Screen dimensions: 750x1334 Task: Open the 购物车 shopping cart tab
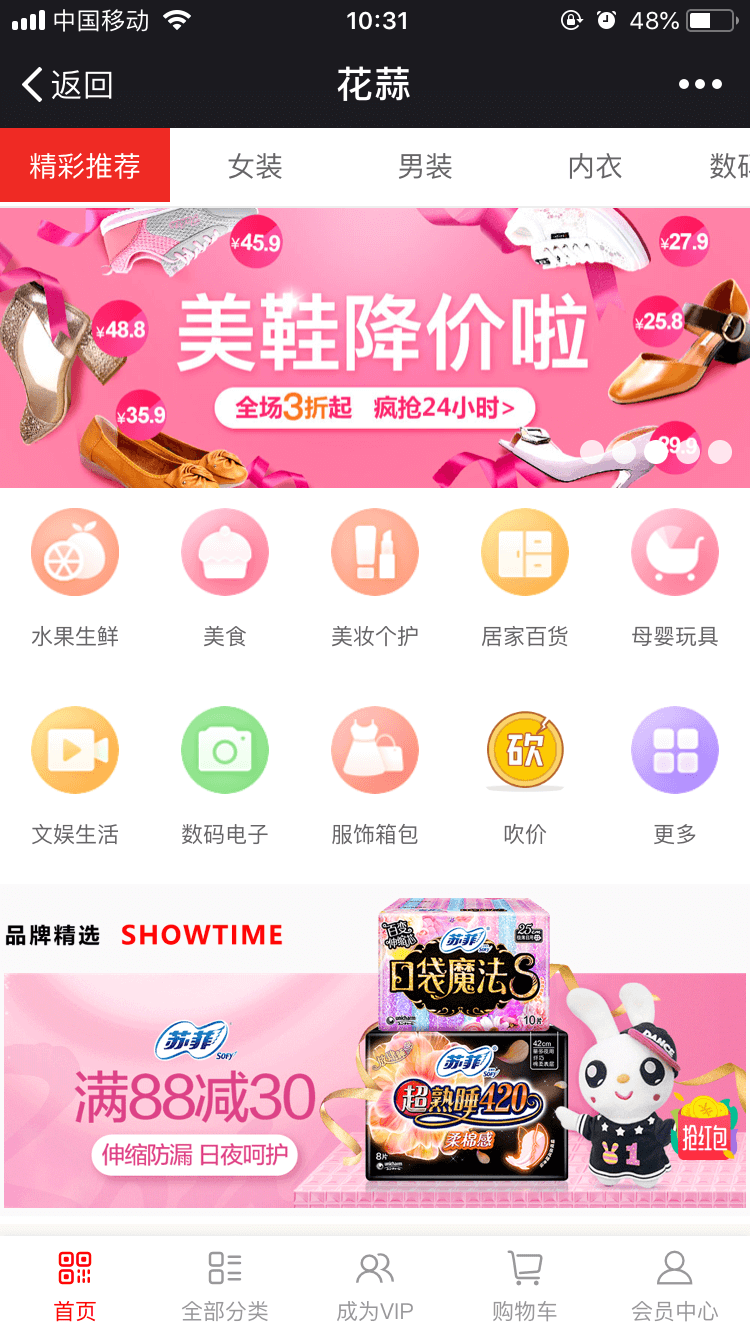525,1286
